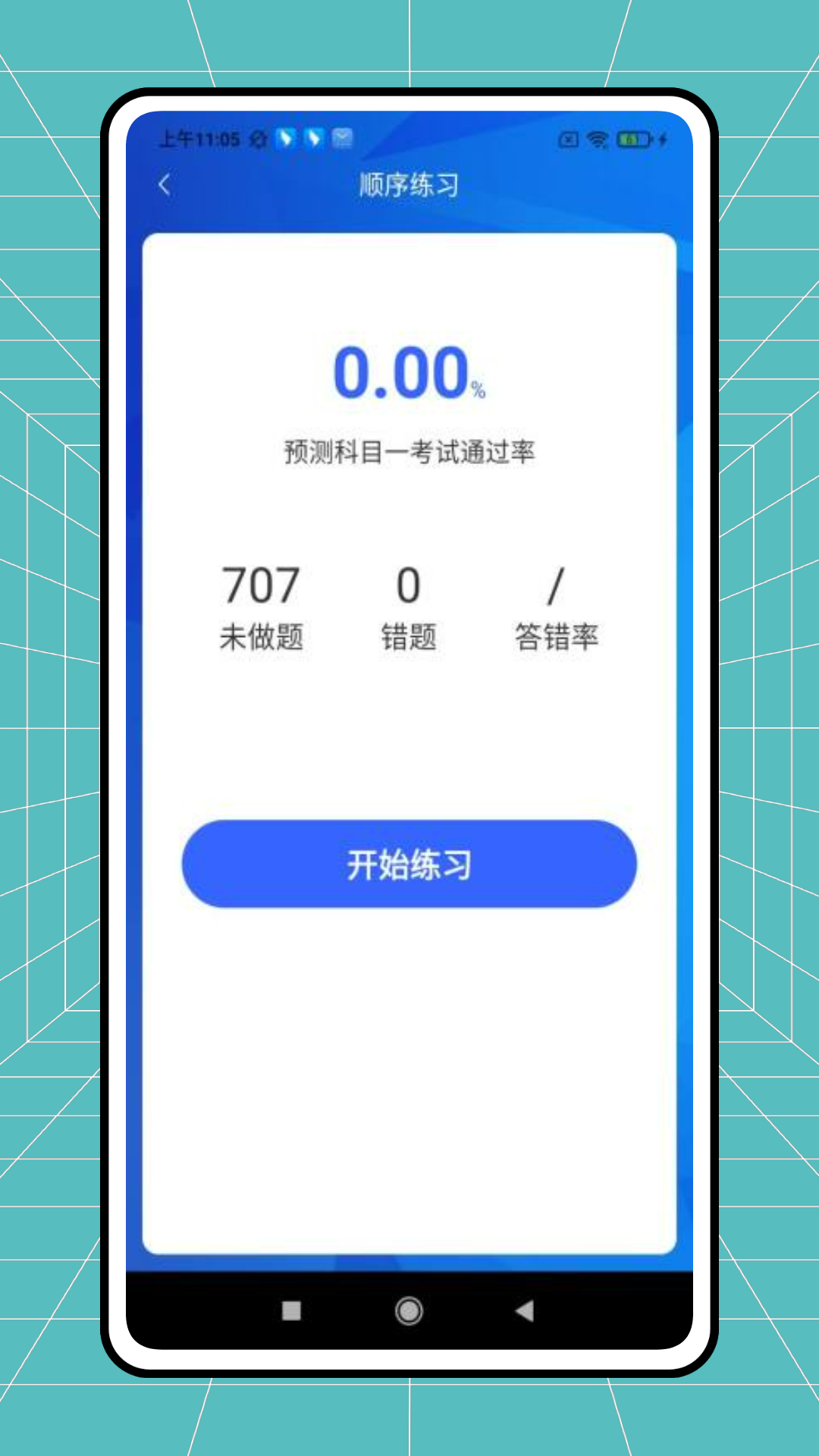Viewport: 819px width, 1456px height.
Task: Tap the back chevron to collapse this screen
Action: tap(164, 184)
